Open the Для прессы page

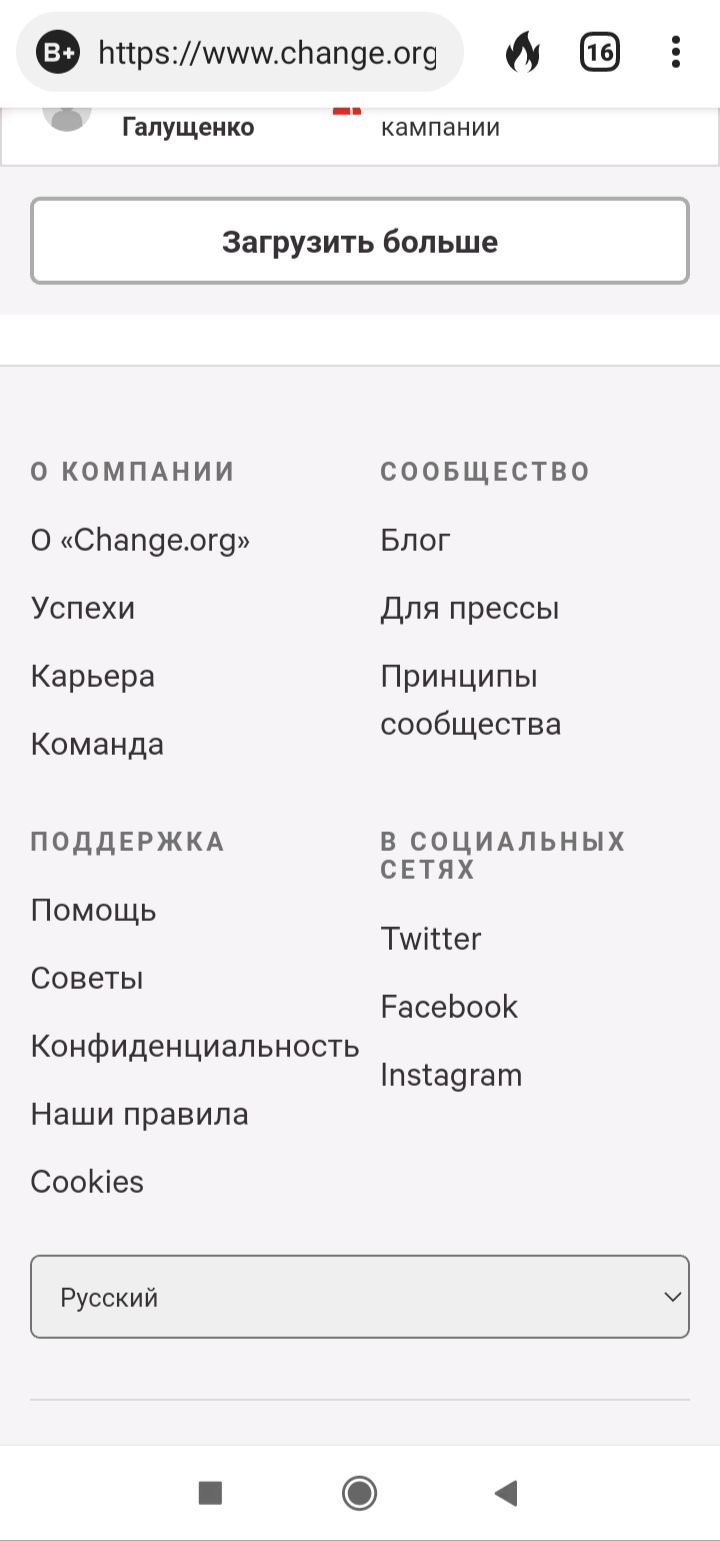pyautogui.click(x=469, y=608)
